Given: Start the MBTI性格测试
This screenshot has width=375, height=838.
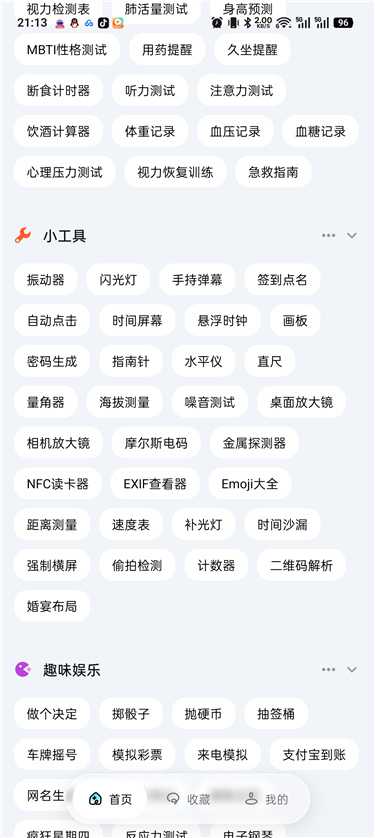Looking at the screenshot, I should [x=67, y=50].
